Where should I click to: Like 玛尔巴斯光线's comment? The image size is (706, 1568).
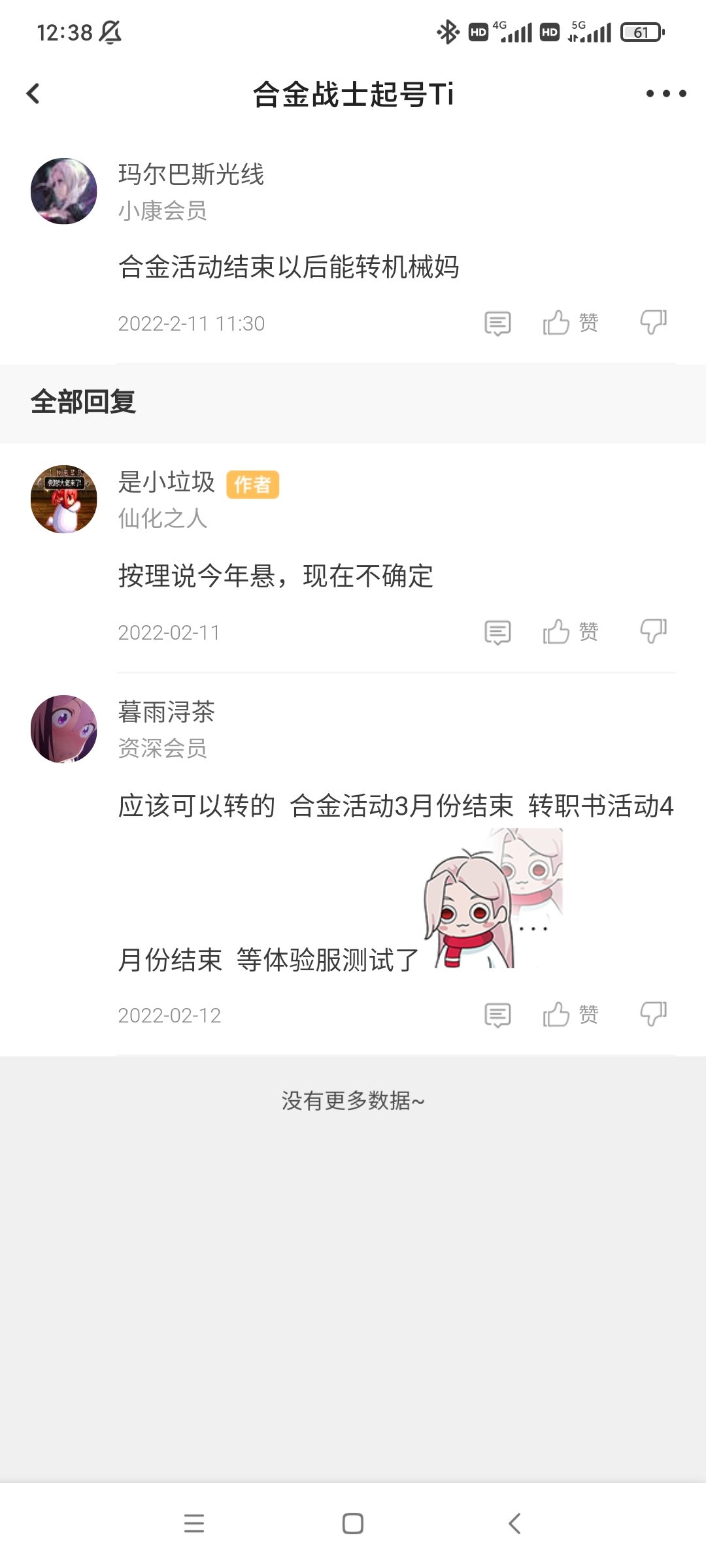570,323
